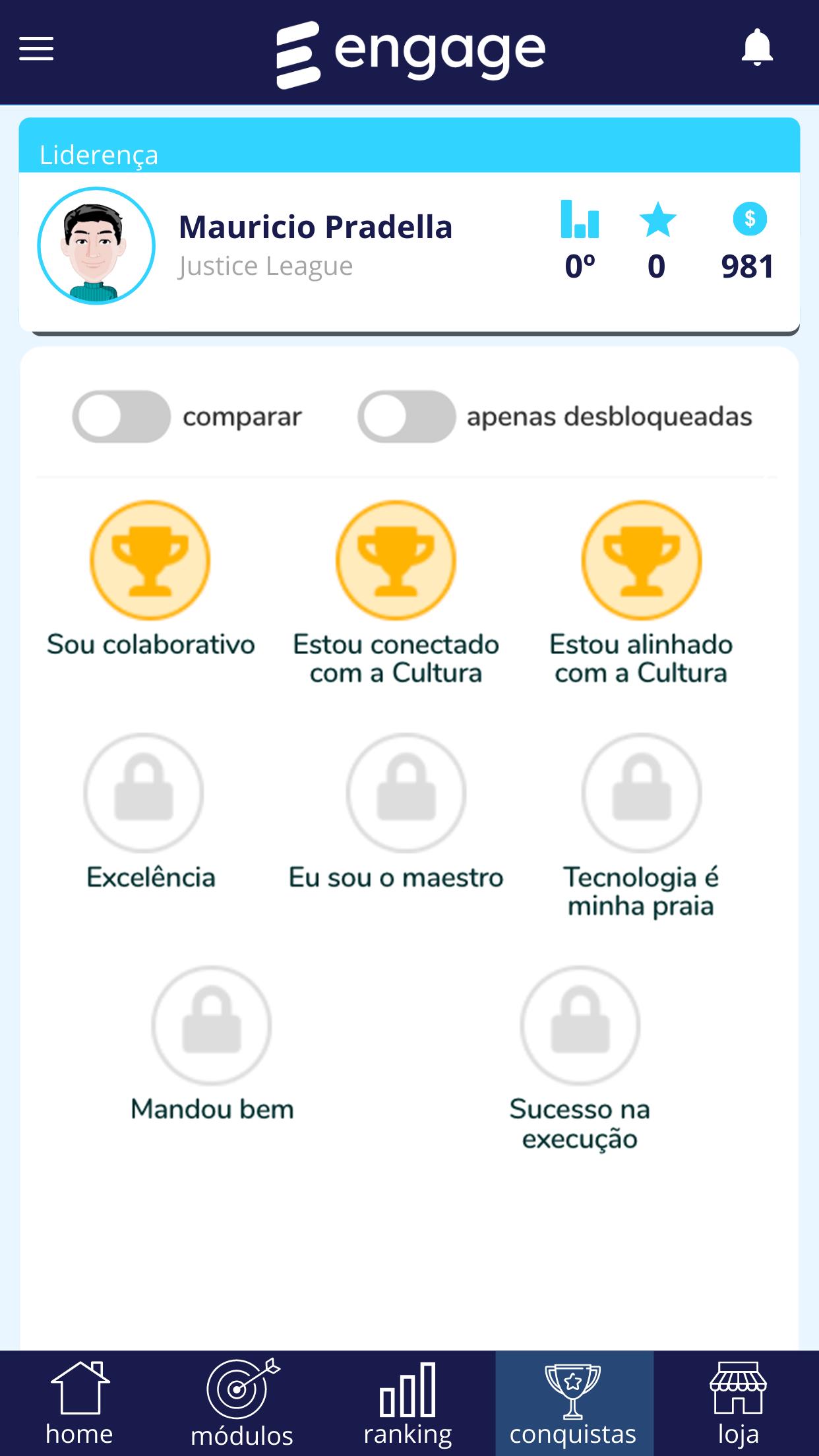Tap the locked Excelência badge
The height and width of the screenshot is (1456, 819).
144,793
